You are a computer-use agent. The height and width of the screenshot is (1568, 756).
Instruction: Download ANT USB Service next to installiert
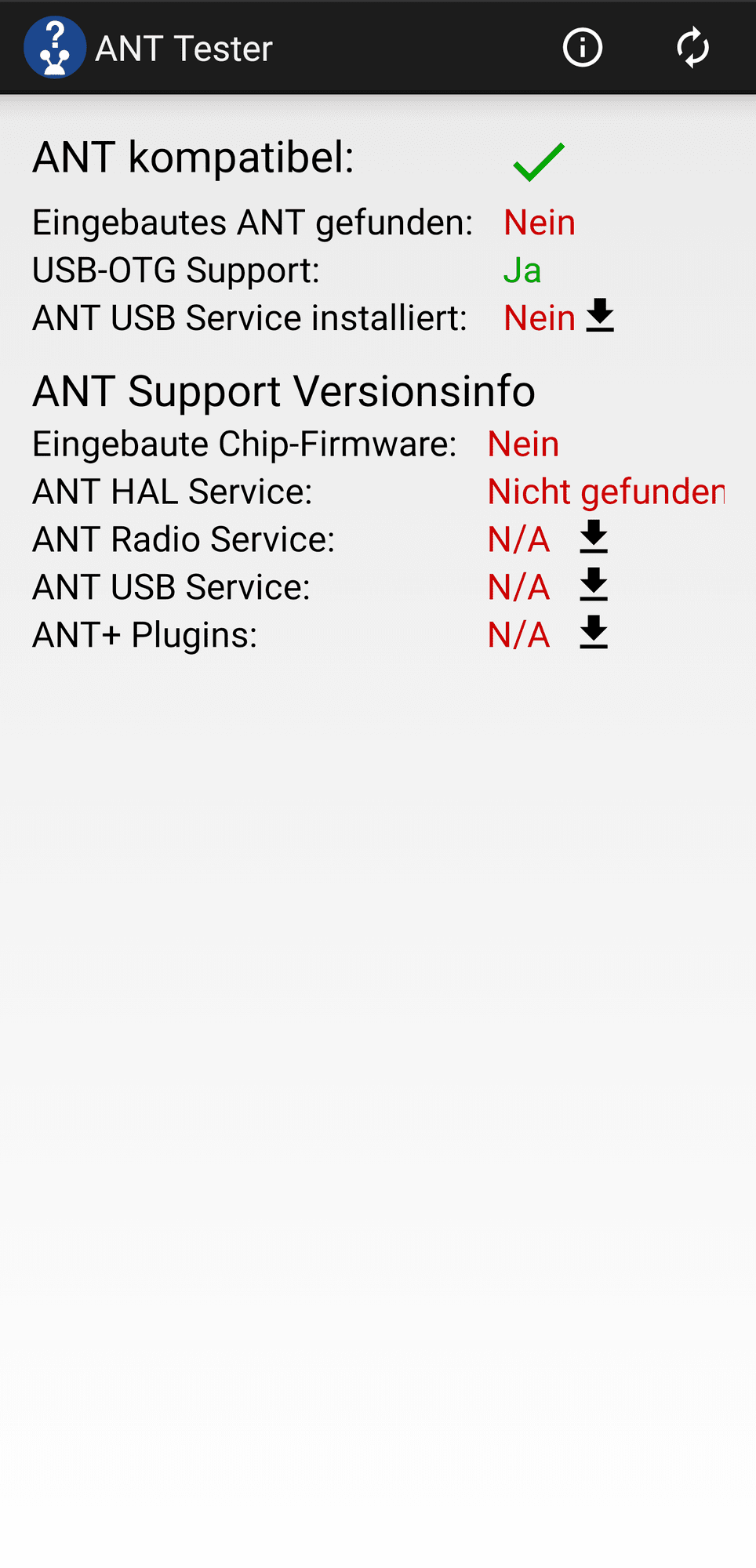(600, 316)
